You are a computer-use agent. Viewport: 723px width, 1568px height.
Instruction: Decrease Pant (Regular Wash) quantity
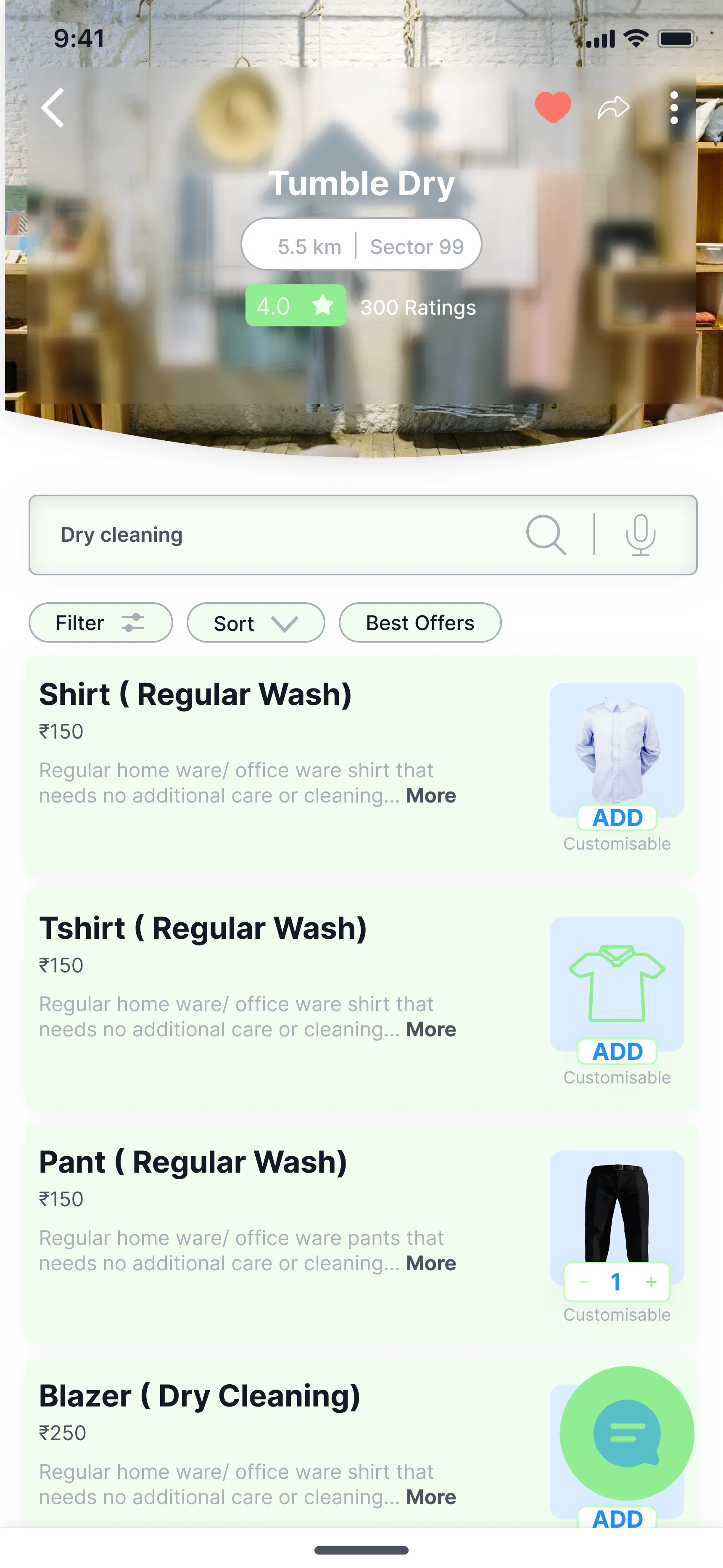(583, 1282)
